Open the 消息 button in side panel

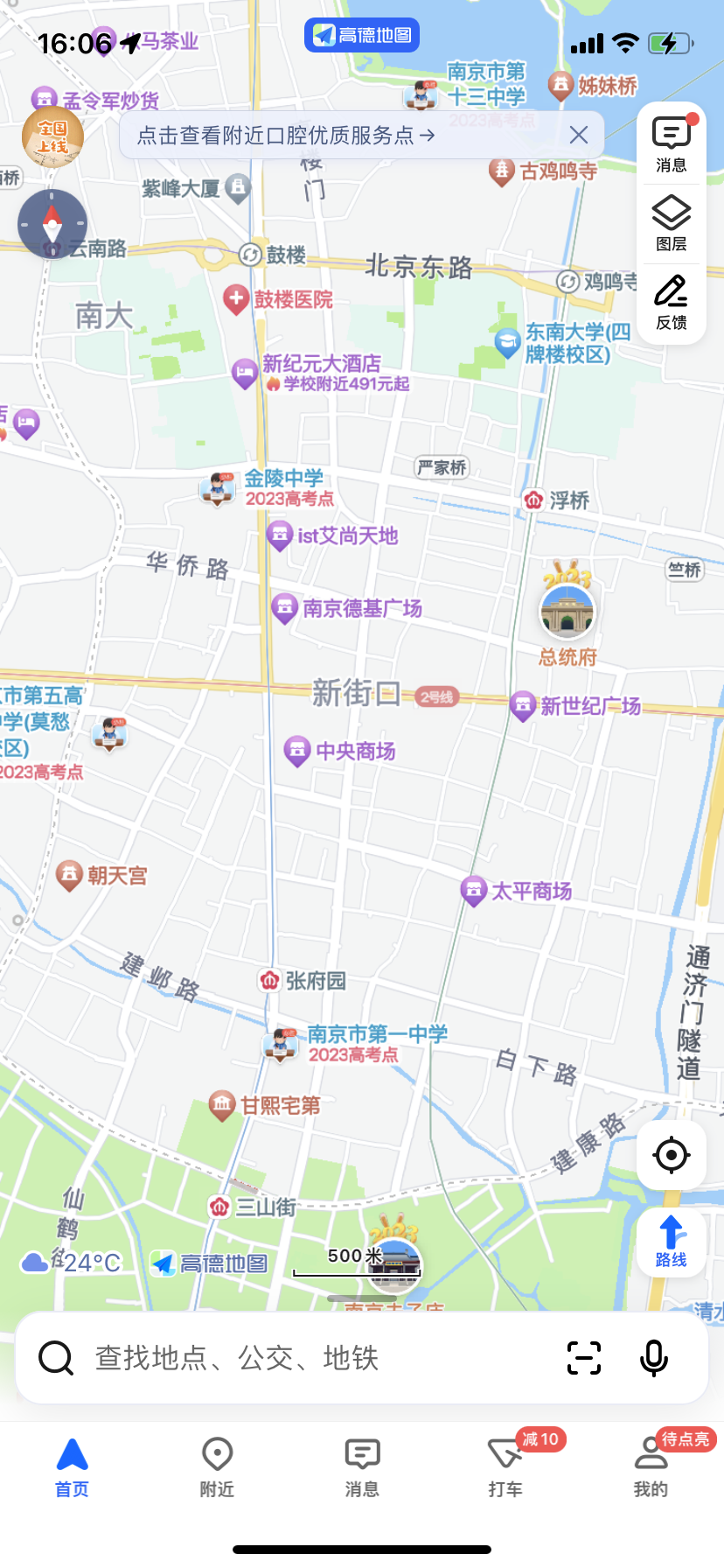tap(671, 144)
